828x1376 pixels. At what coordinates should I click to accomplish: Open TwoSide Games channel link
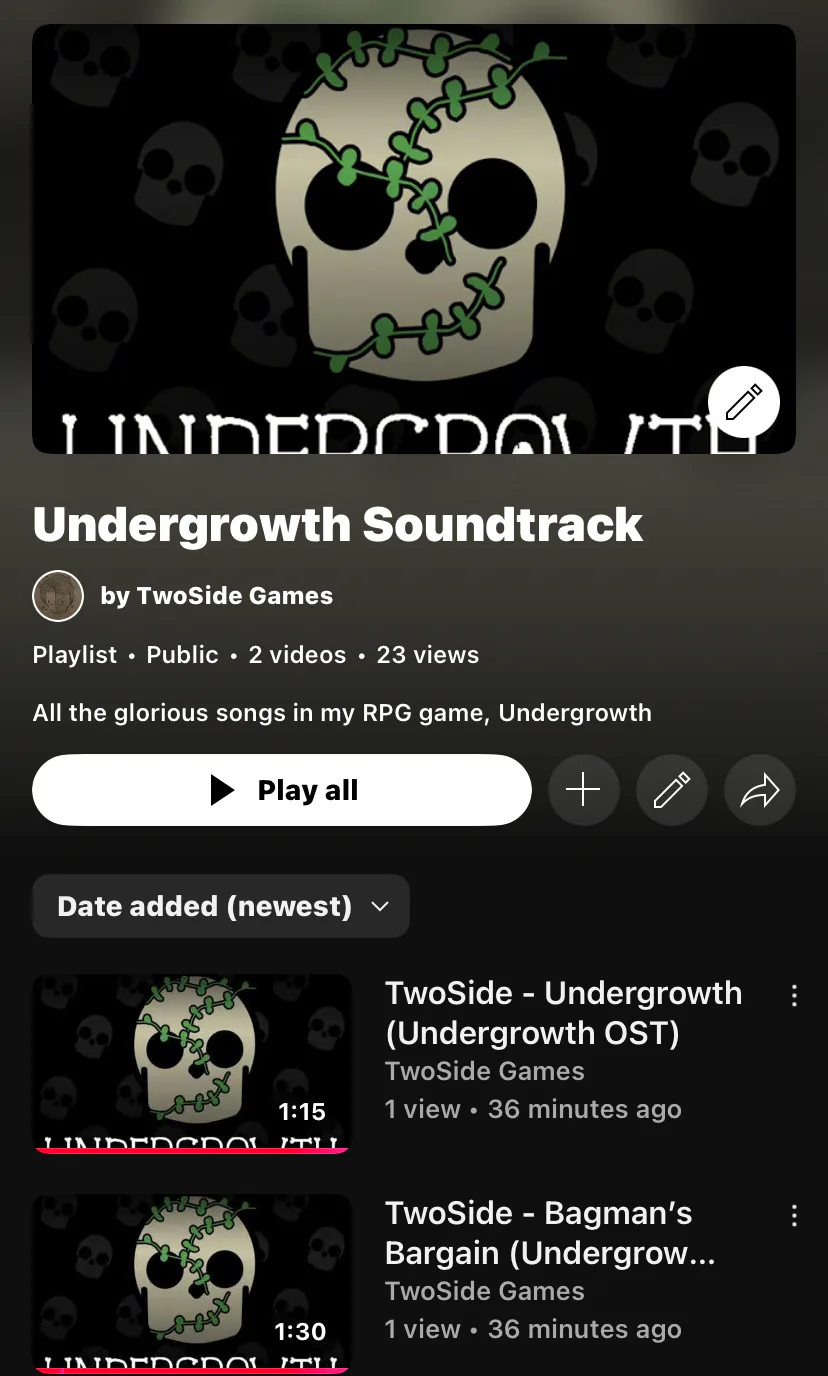point(217,596)
